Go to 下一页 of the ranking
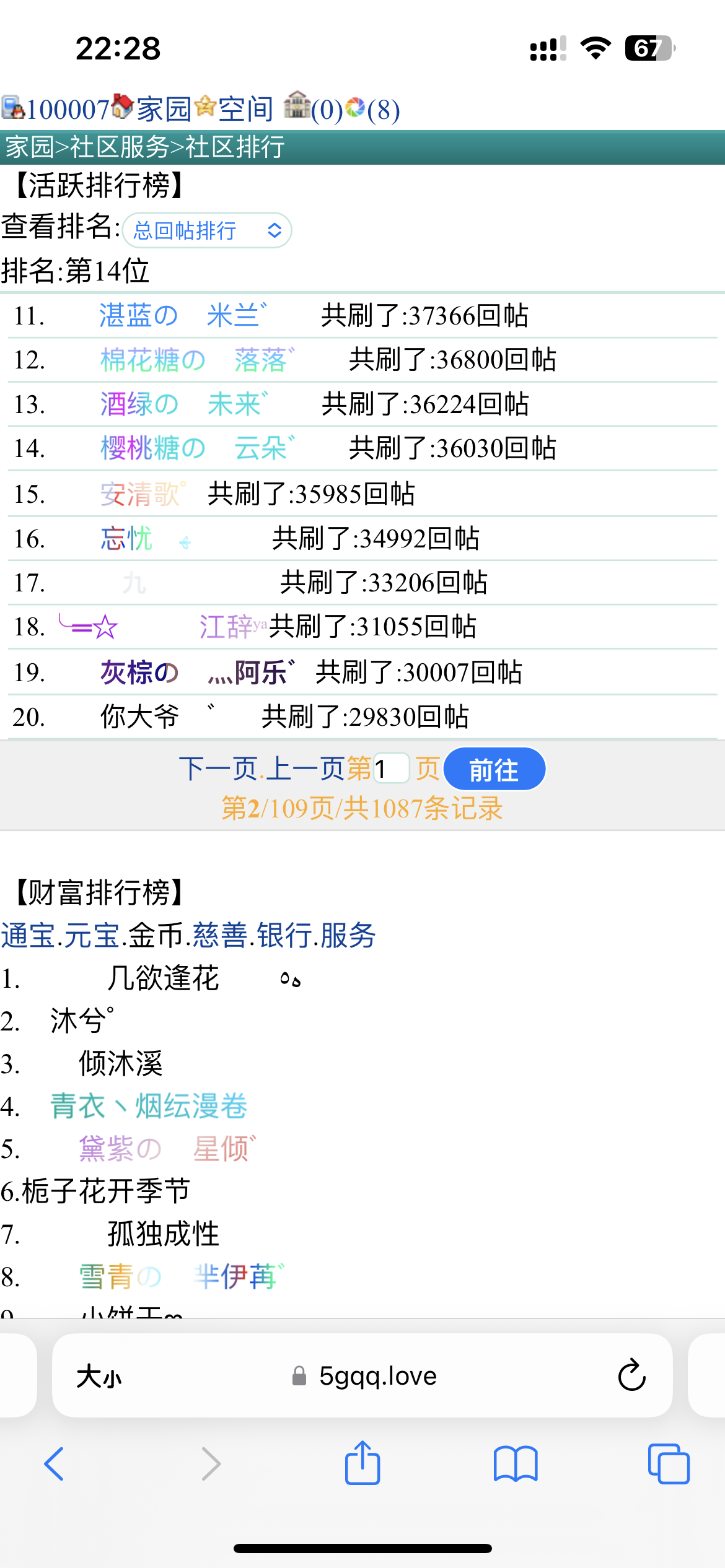 pos(218,769)
